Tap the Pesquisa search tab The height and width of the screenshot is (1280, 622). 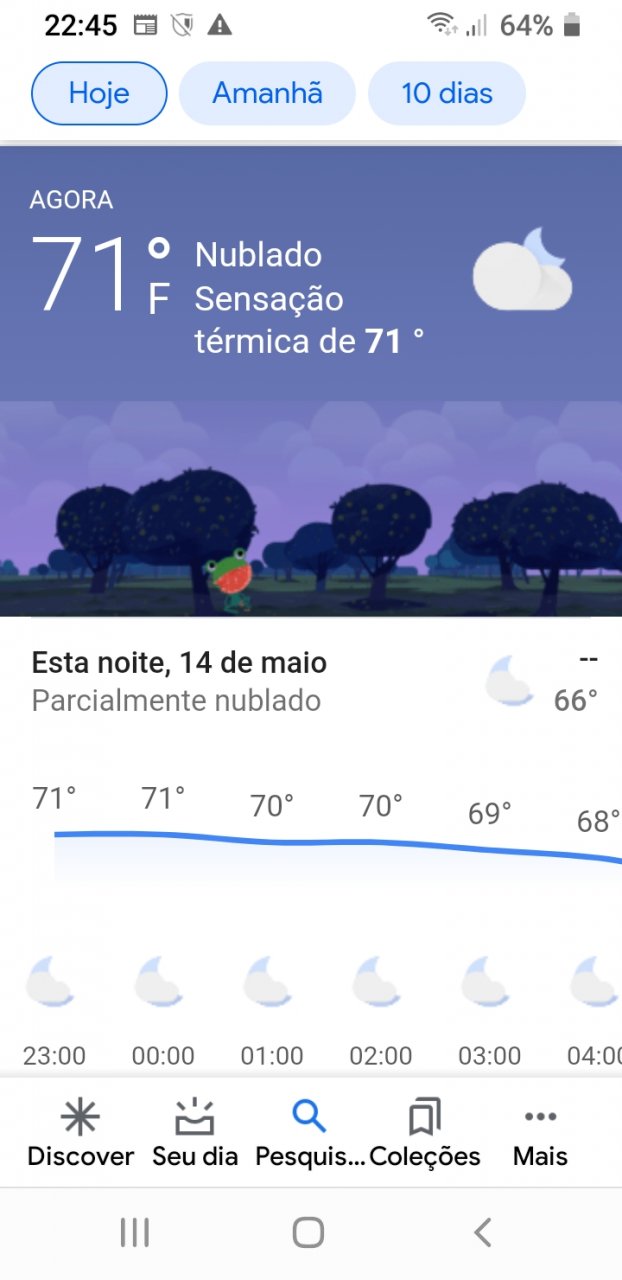click(x=310, y=1133)
